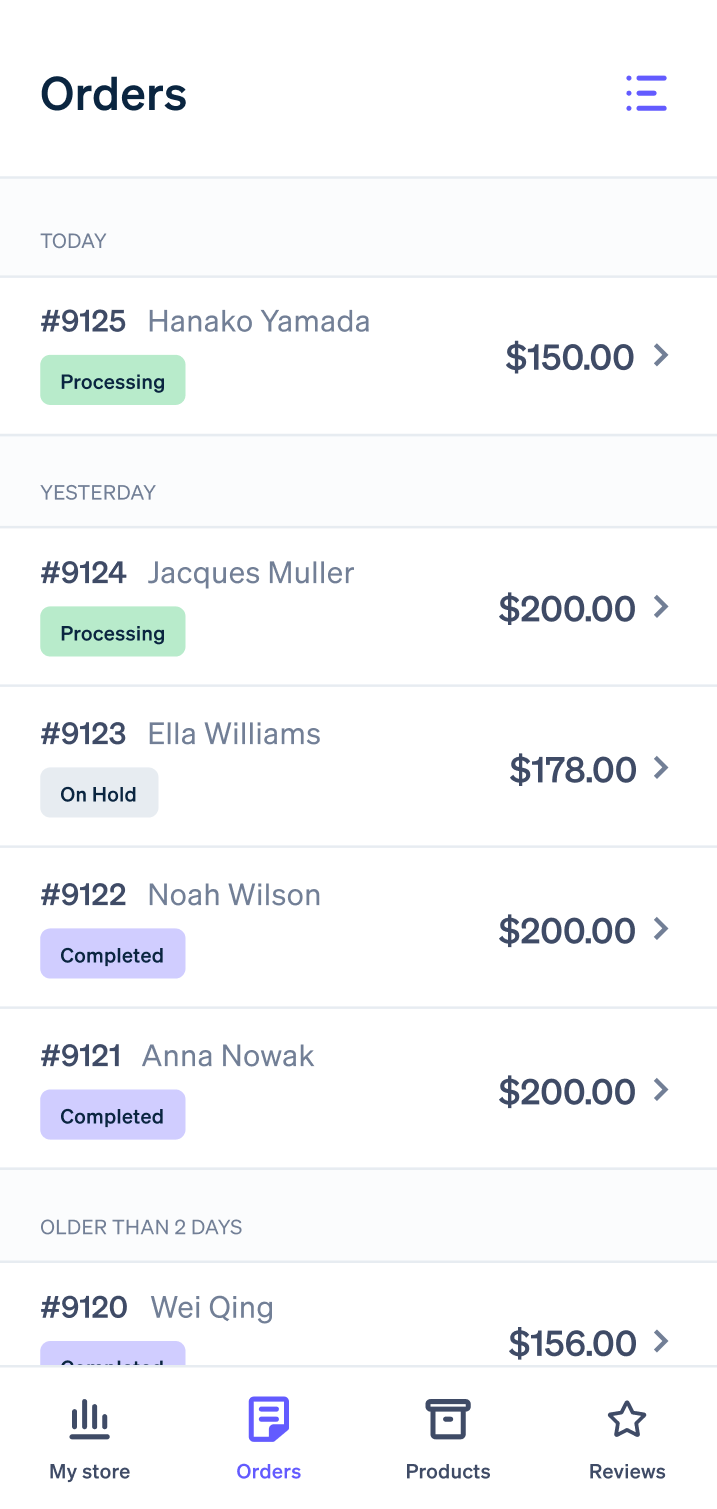717x1509 pixels.
Task: Open order #9120 from Wei Qing
Action: click(358, 1314)
